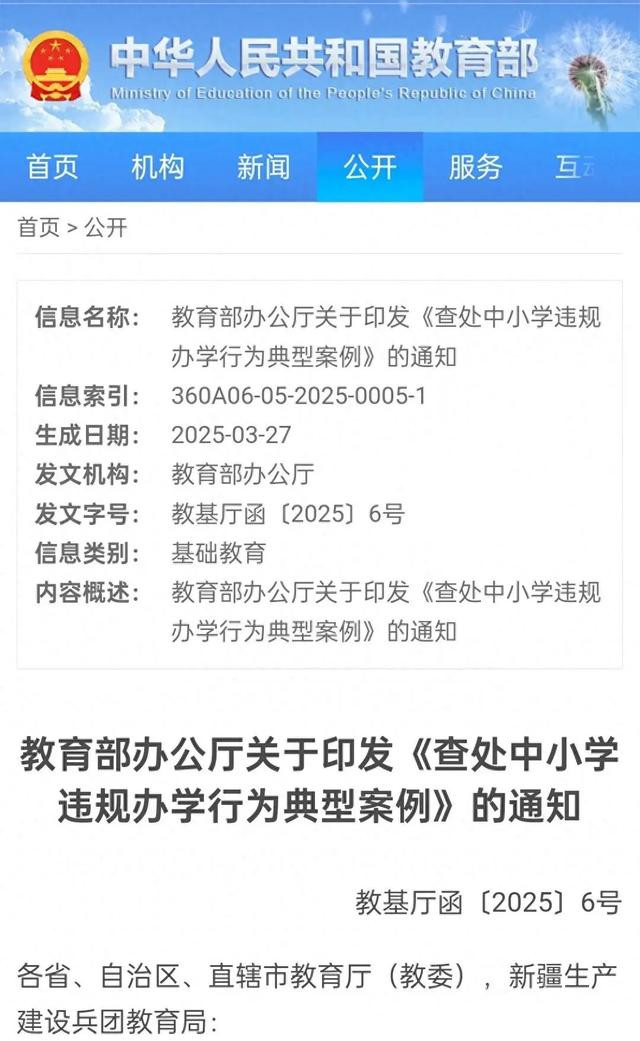Open the 机构 navigation tab

(x=158, y=167)
